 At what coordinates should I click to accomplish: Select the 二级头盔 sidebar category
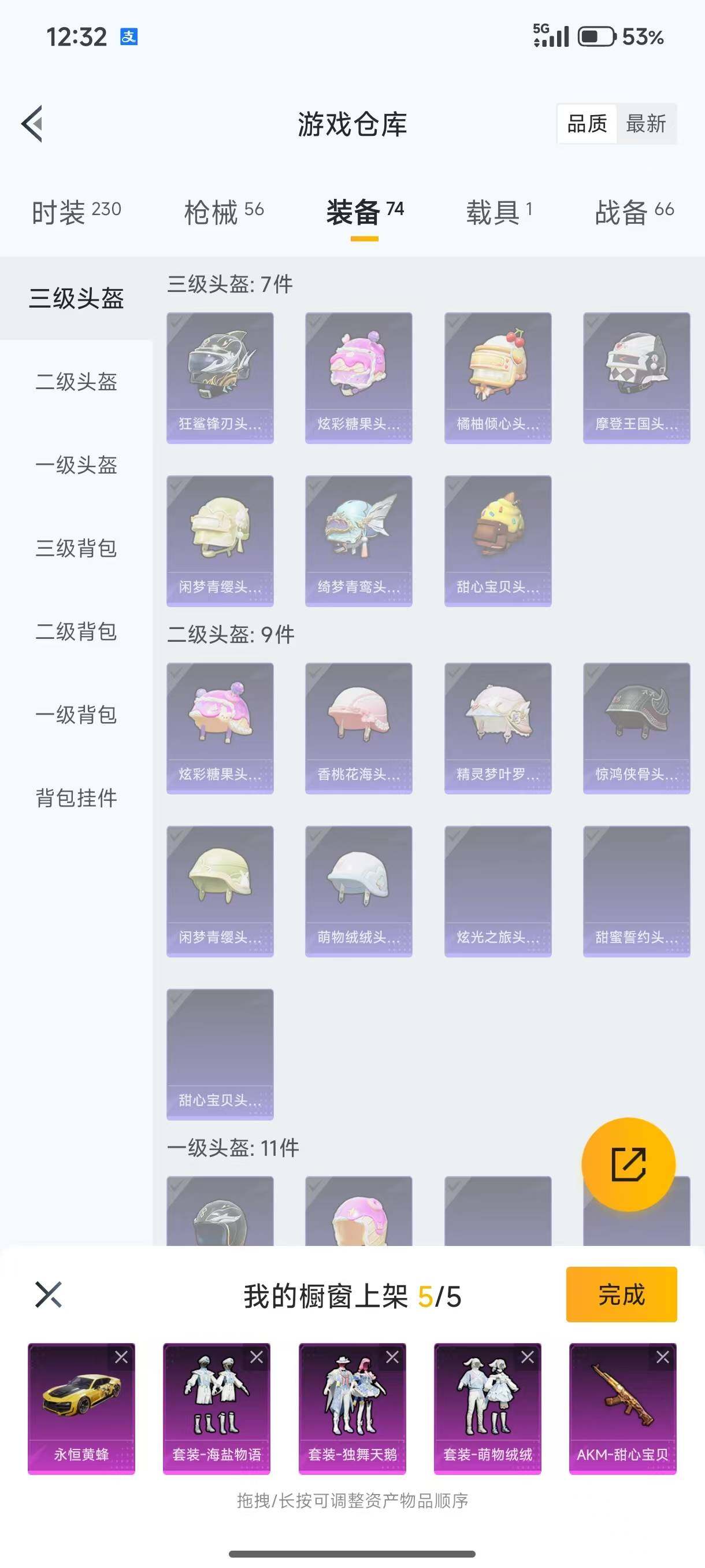point(76,382)
